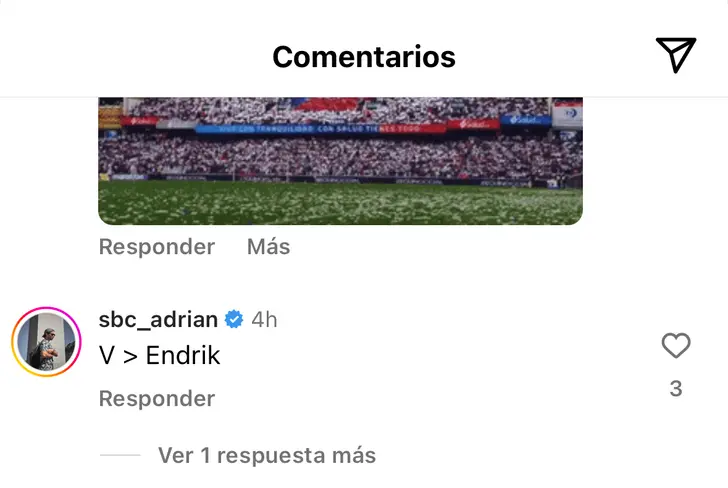Reply to the comment "V > Endrik"
728x488 pixels.
pyautogui.click(x=156, y=399)
